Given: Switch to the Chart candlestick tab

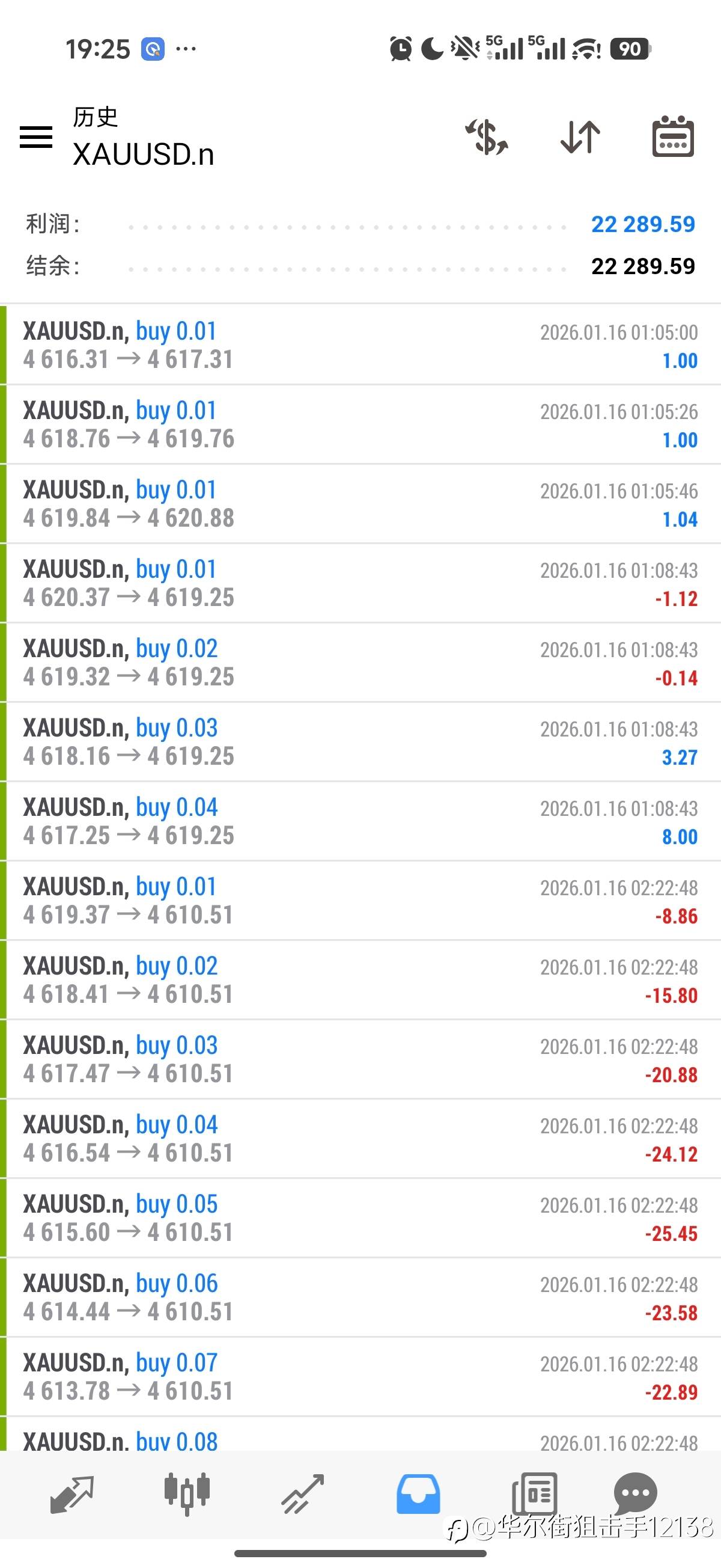Looking at the screenshot, I should [187, 1493].
